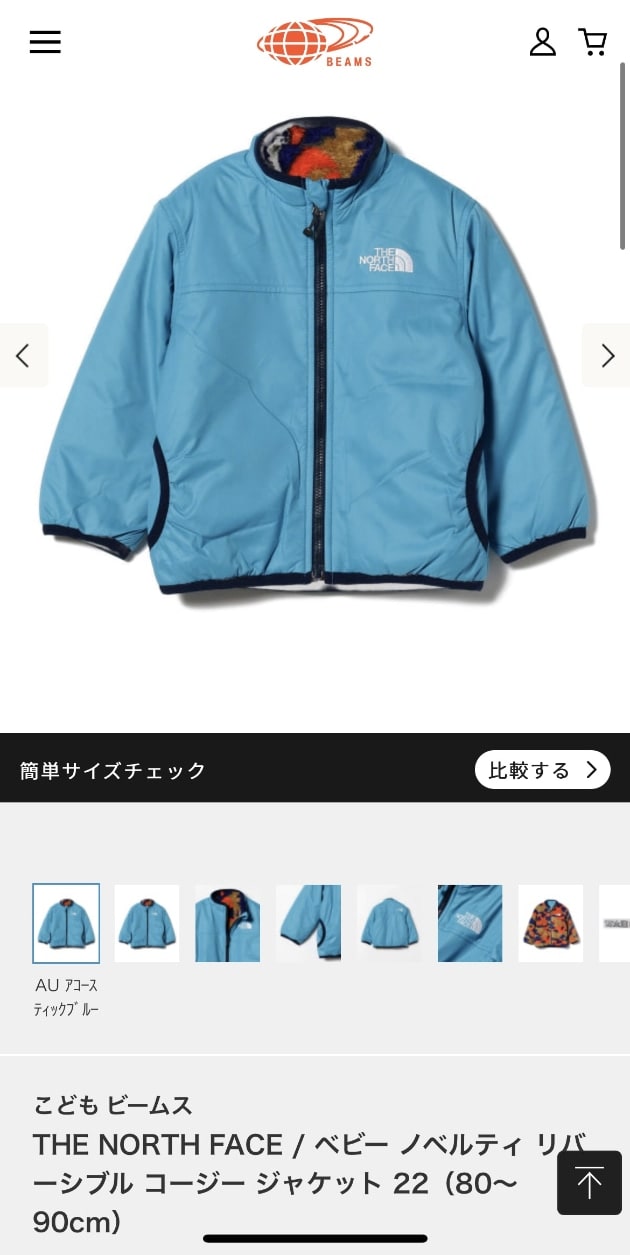This screenshot has height=1255, width=630.
Task: Select the fifth jacket thumbnail
Action: click(389, 923)
